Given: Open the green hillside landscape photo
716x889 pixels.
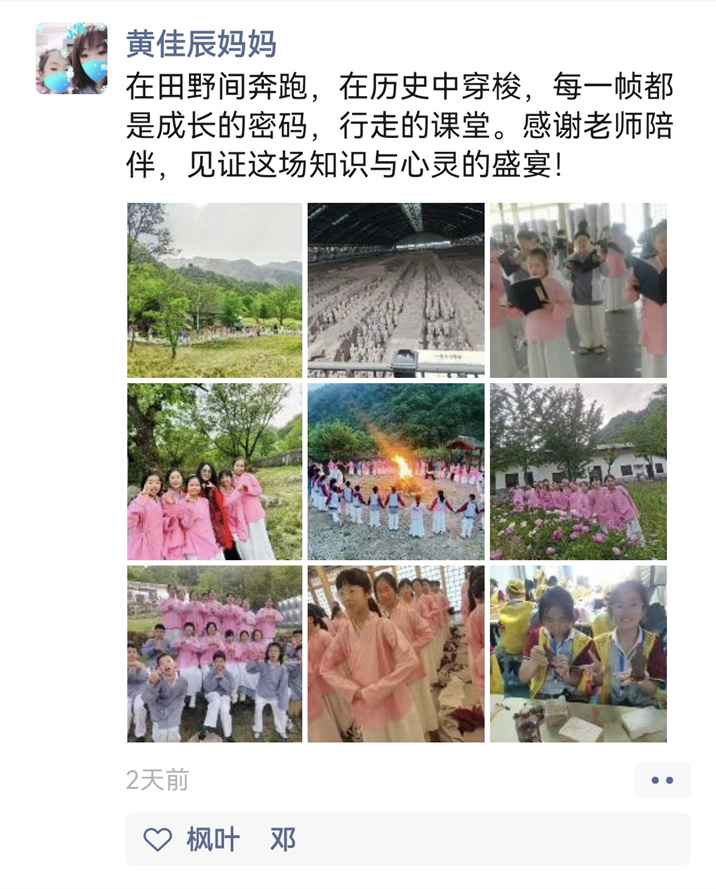Looking at the screenshot, I should pos(215,290).
